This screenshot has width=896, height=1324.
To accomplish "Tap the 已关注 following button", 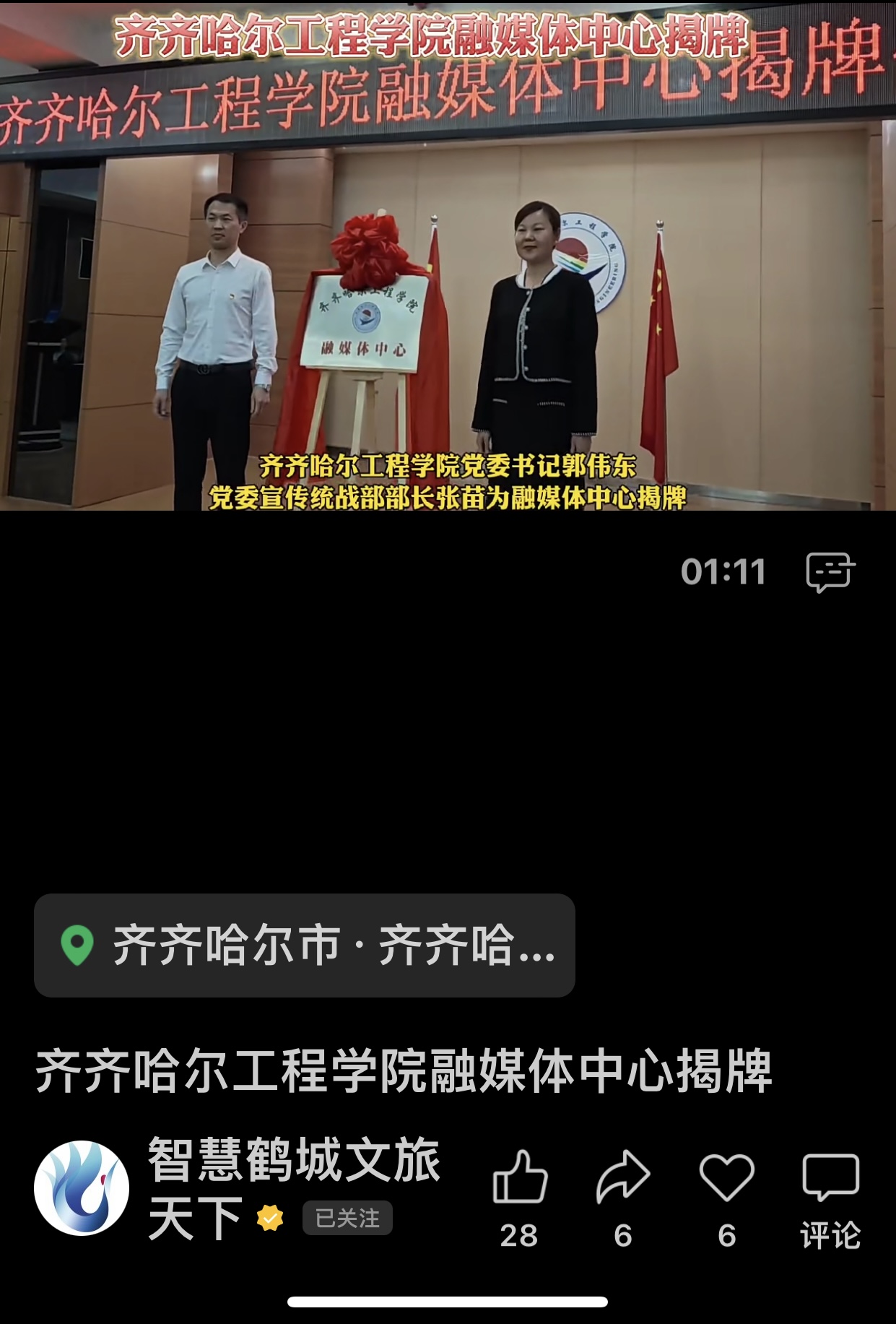I will pos(347,1219).
